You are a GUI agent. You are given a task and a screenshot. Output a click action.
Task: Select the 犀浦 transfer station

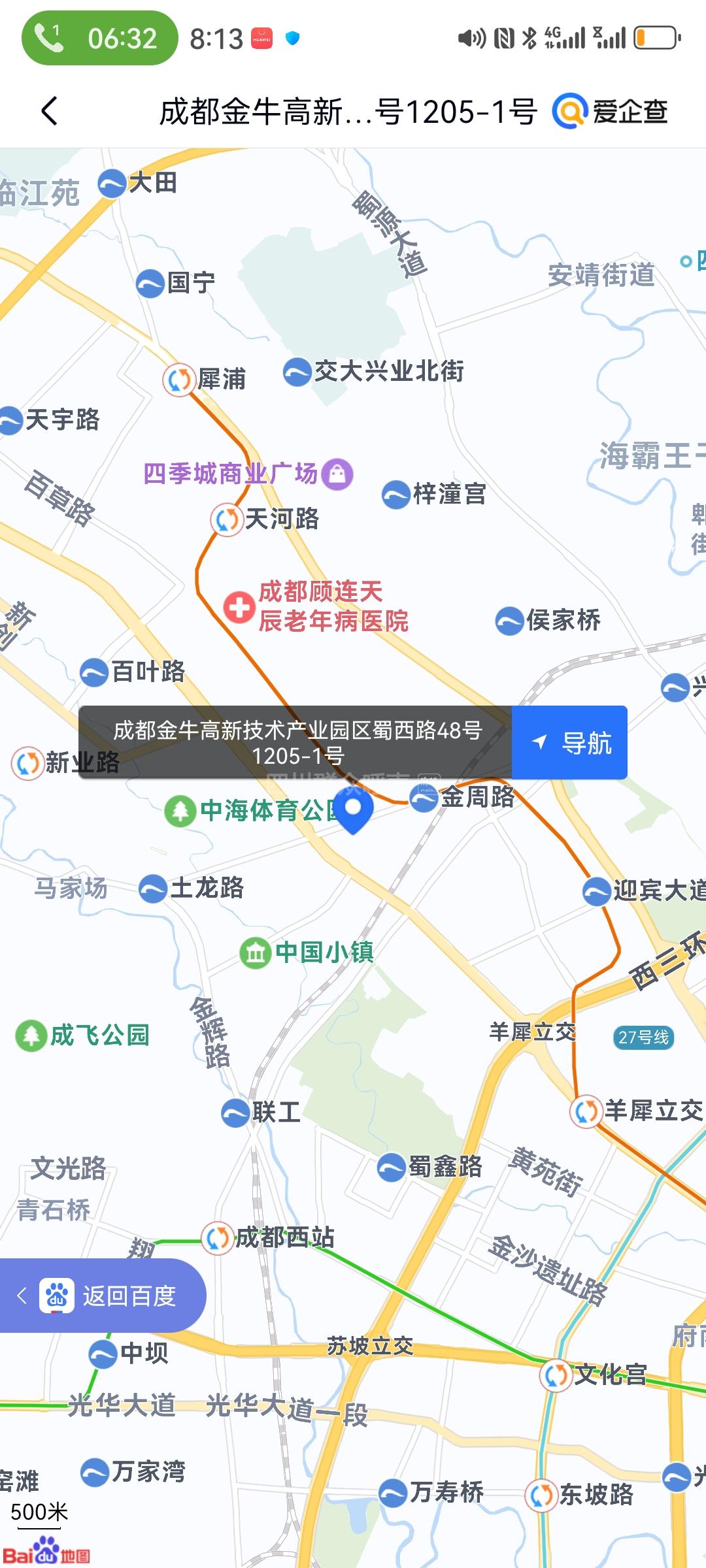[x=179, y=379]
